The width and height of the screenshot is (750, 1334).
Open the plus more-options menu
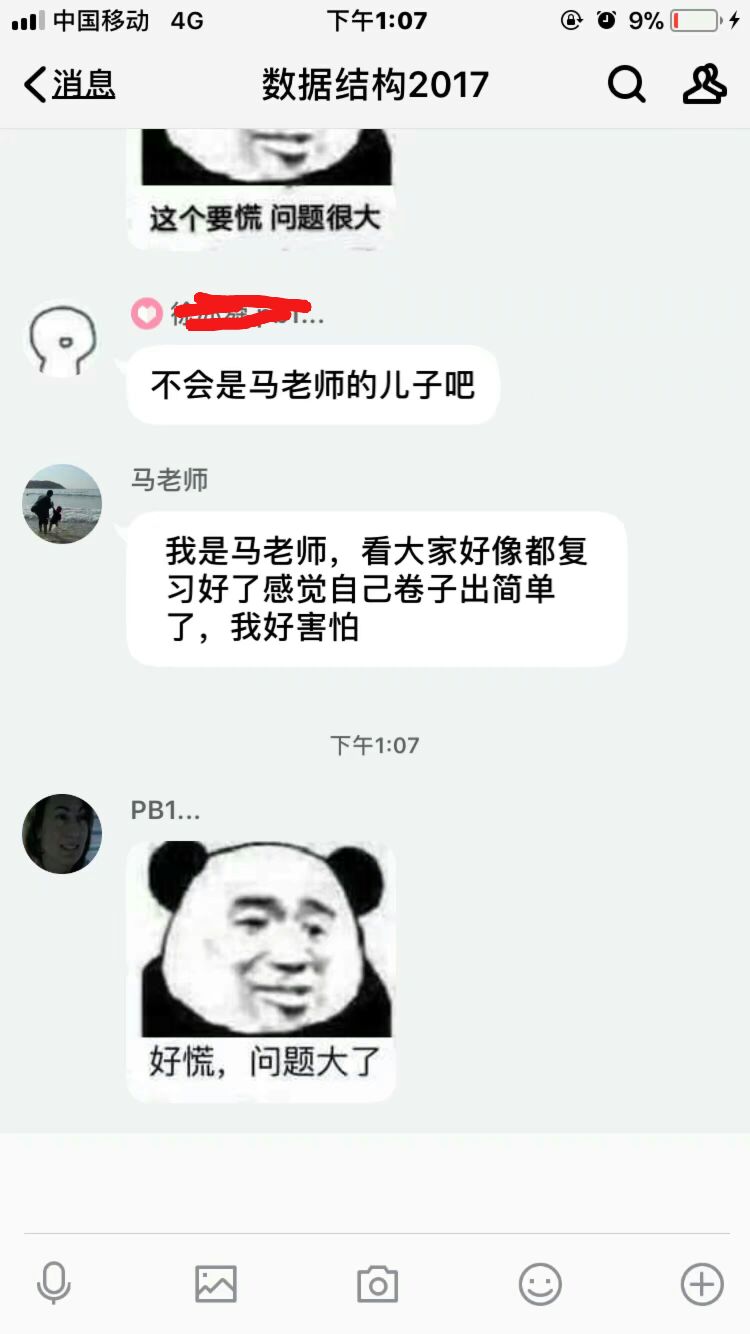[701, 1283]
